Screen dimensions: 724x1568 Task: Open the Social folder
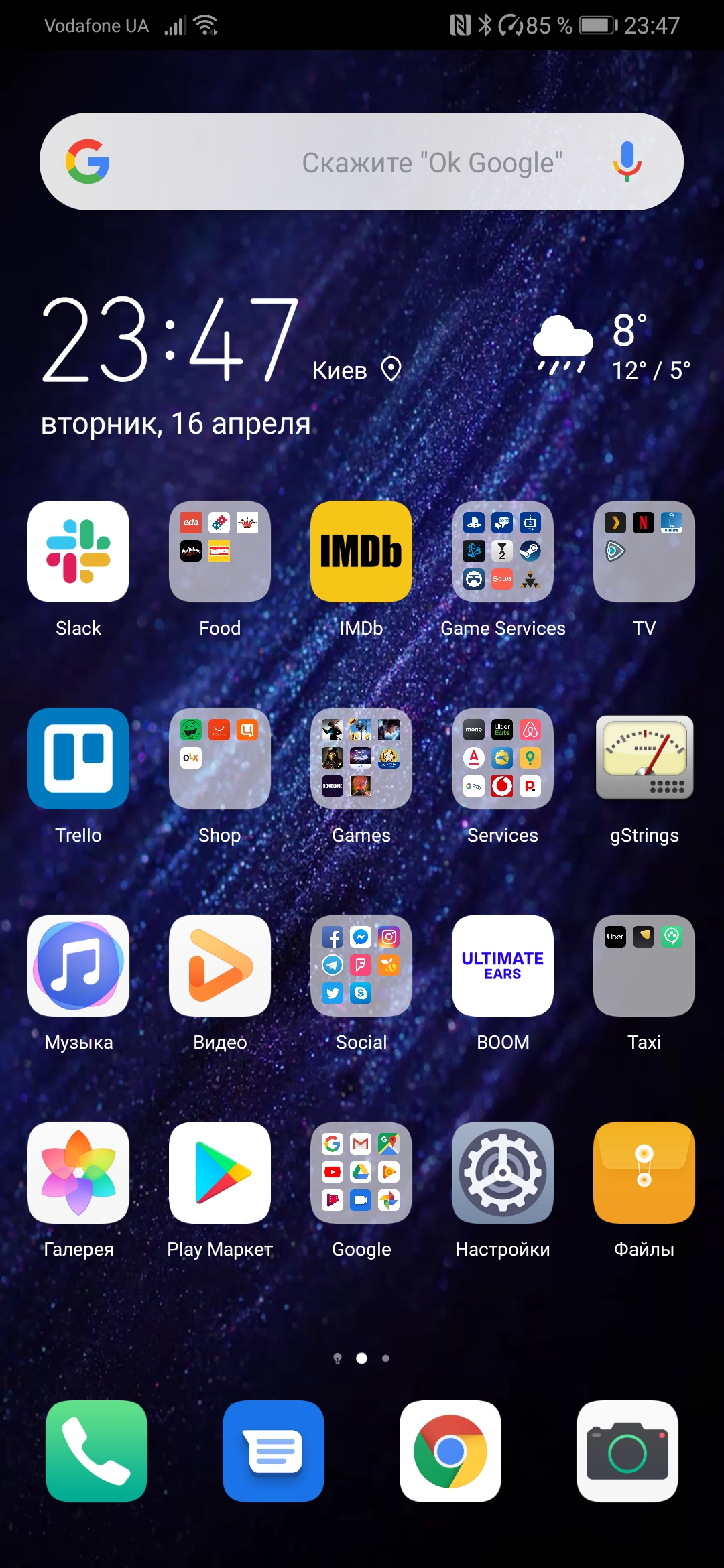(361, 966)
